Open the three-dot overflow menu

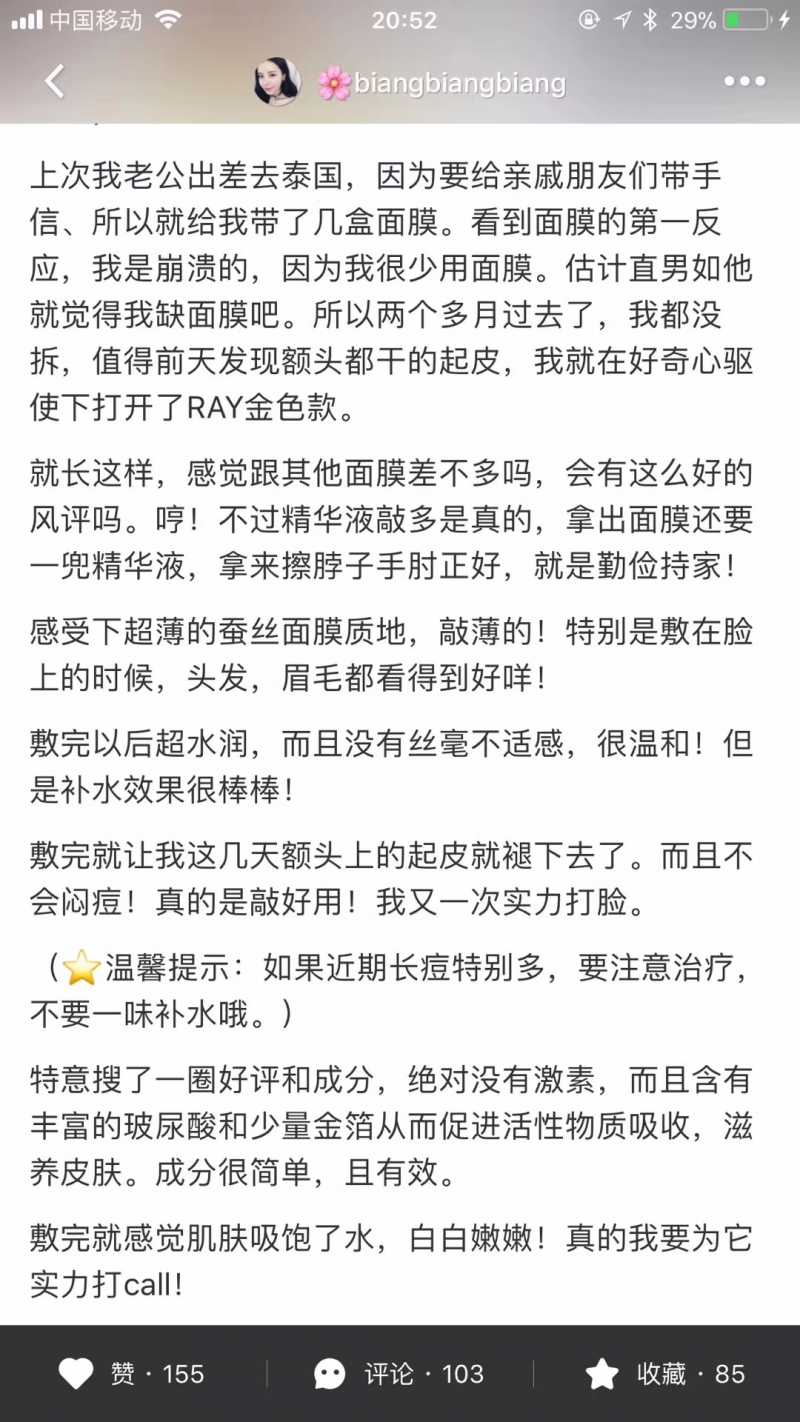[x=745, y=82]
